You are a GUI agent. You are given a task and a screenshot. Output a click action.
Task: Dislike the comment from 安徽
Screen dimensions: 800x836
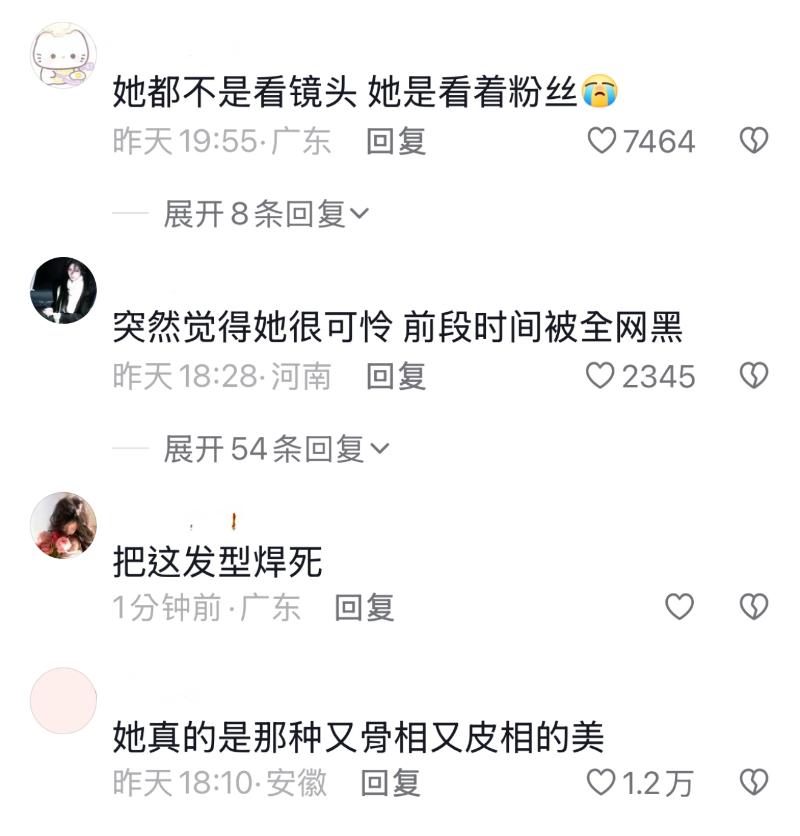pyautogui.click(x=753, y=782)
